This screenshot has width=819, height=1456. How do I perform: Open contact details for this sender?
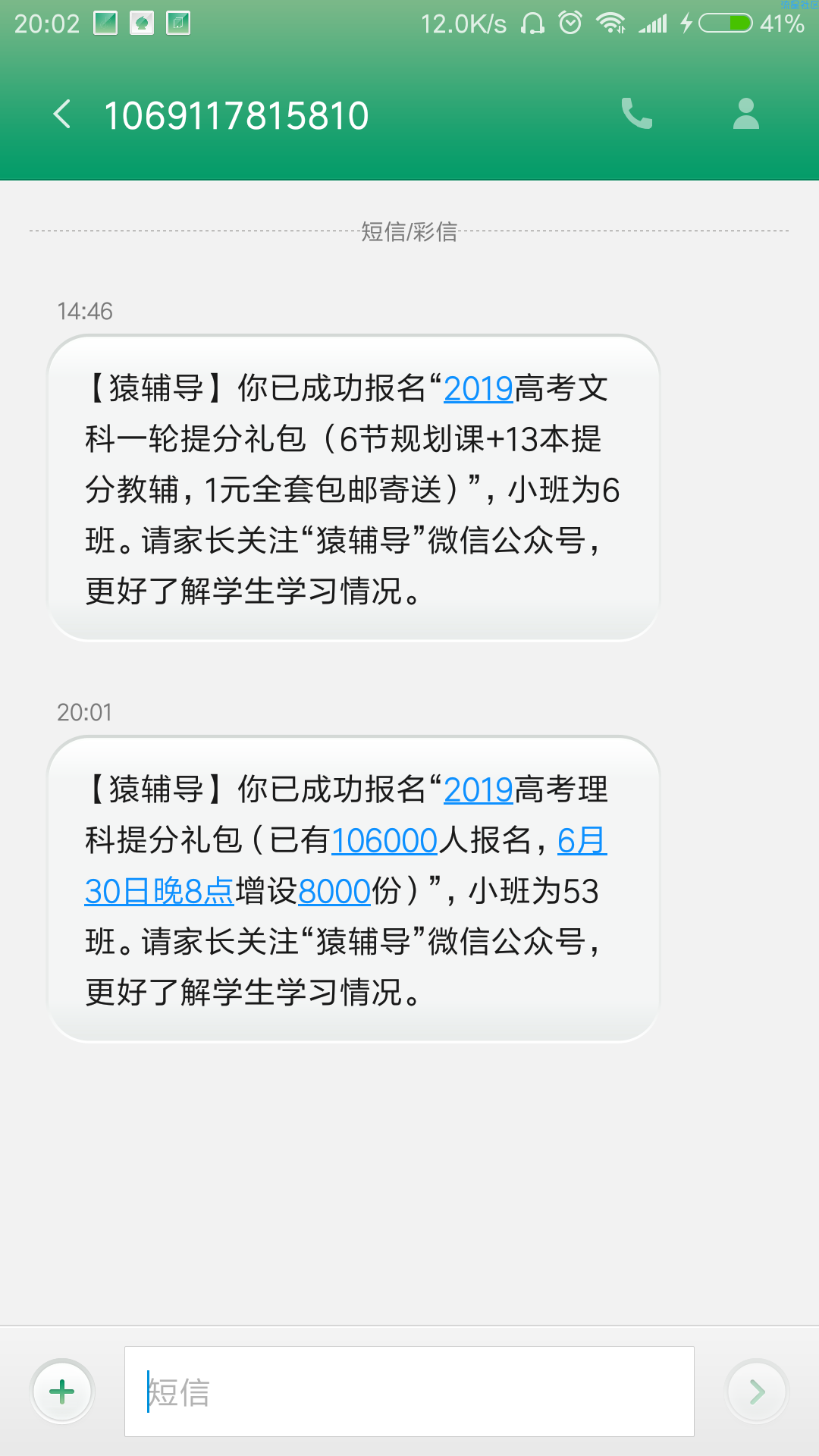pos(745,115)
